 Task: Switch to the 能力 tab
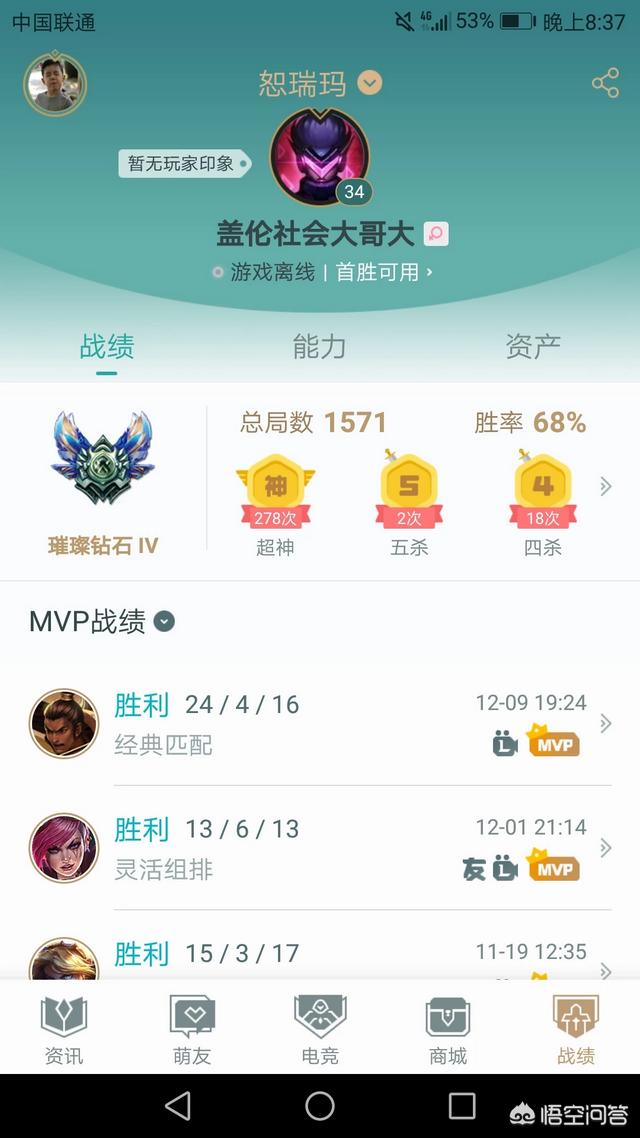pyautogui.click(x=319, y=347)
